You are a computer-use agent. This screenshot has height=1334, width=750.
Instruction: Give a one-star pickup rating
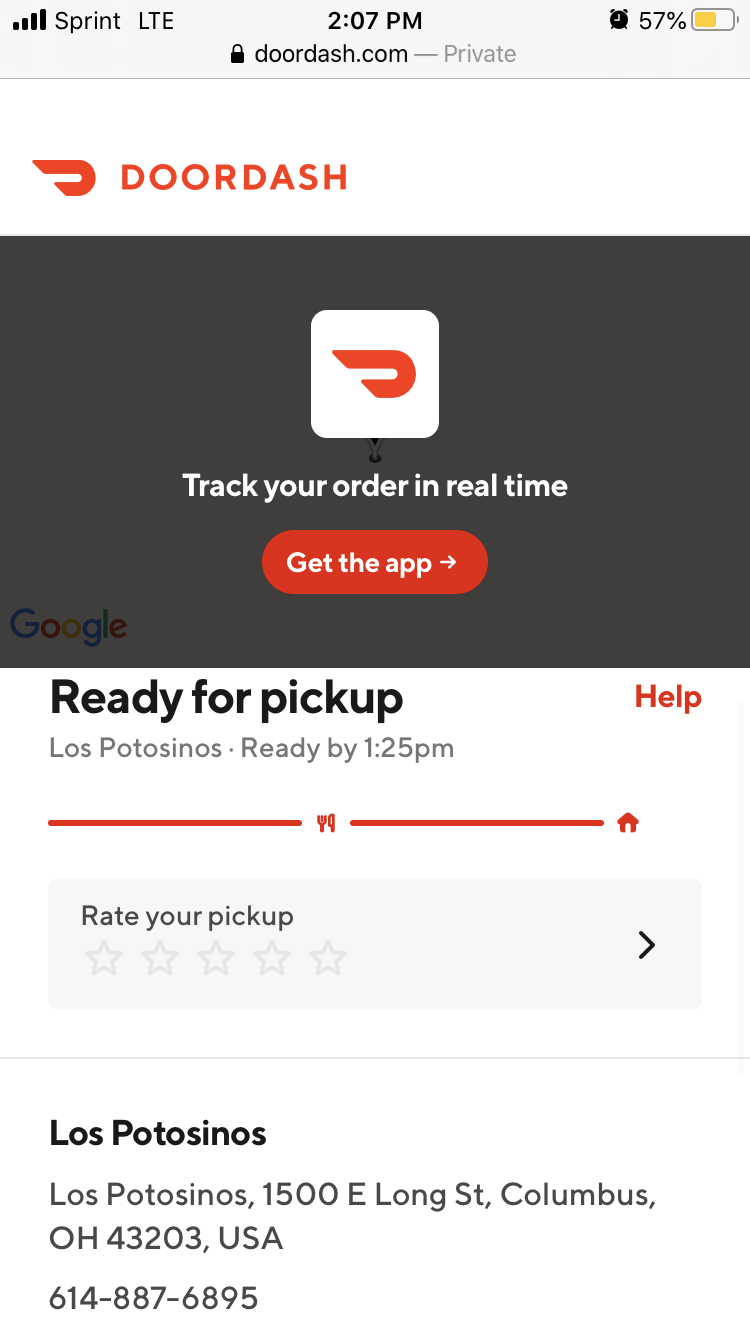pos(103,959)
